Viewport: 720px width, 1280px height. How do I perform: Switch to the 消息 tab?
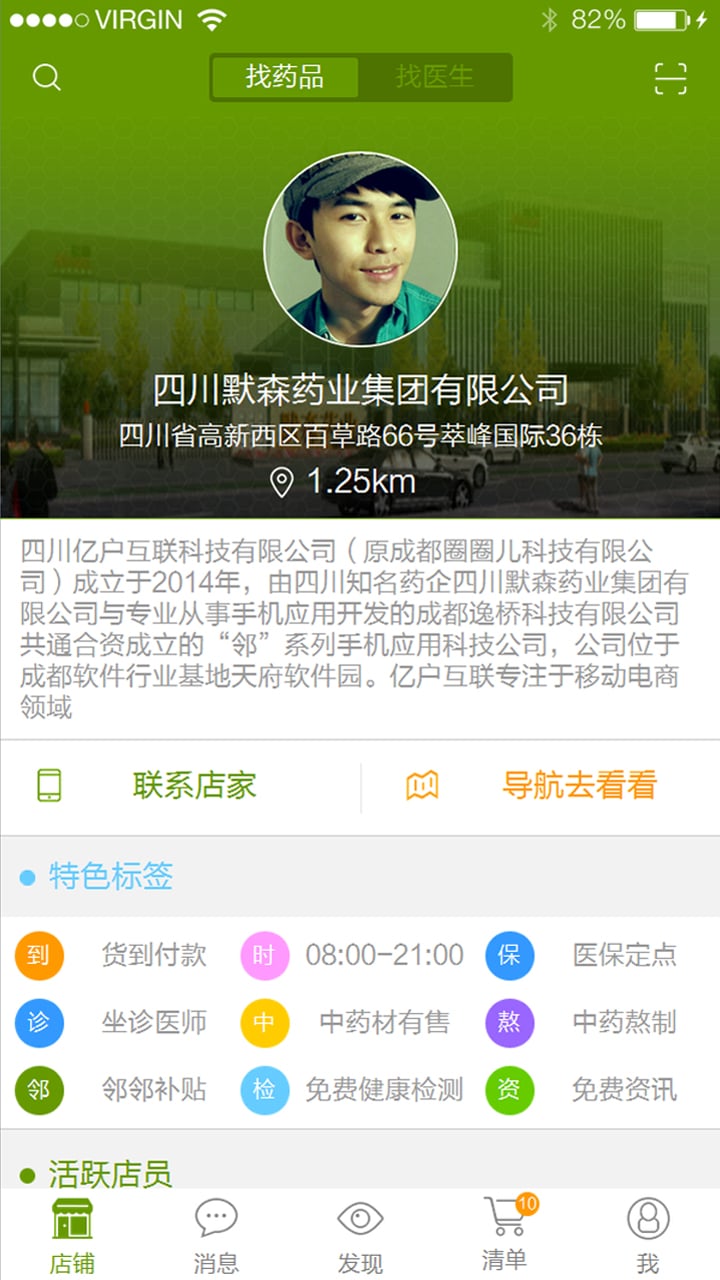pyautogui.click(x=216, y=1234)
